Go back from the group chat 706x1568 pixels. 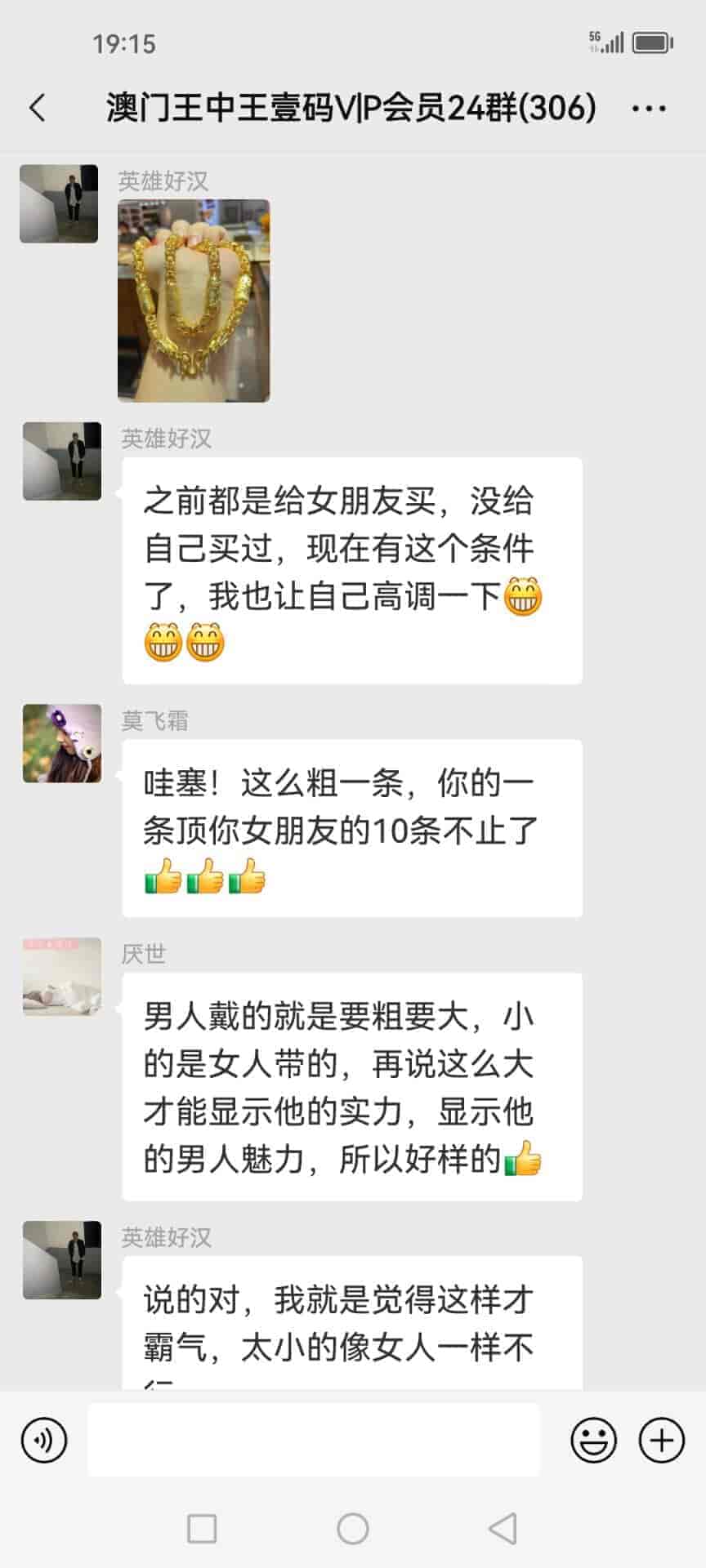click(x=38, y=108)
